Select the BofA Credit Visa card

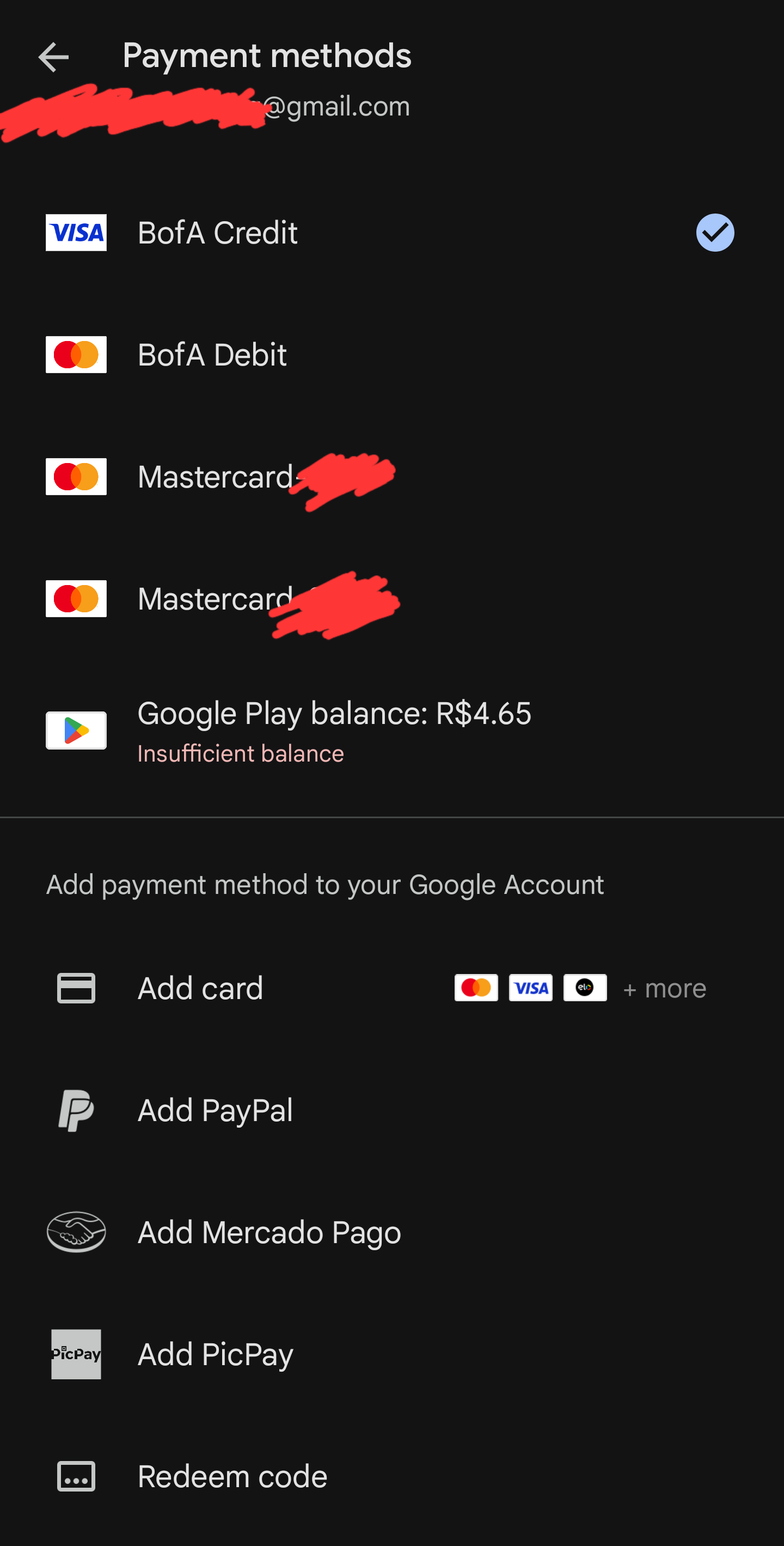(391, 233)
